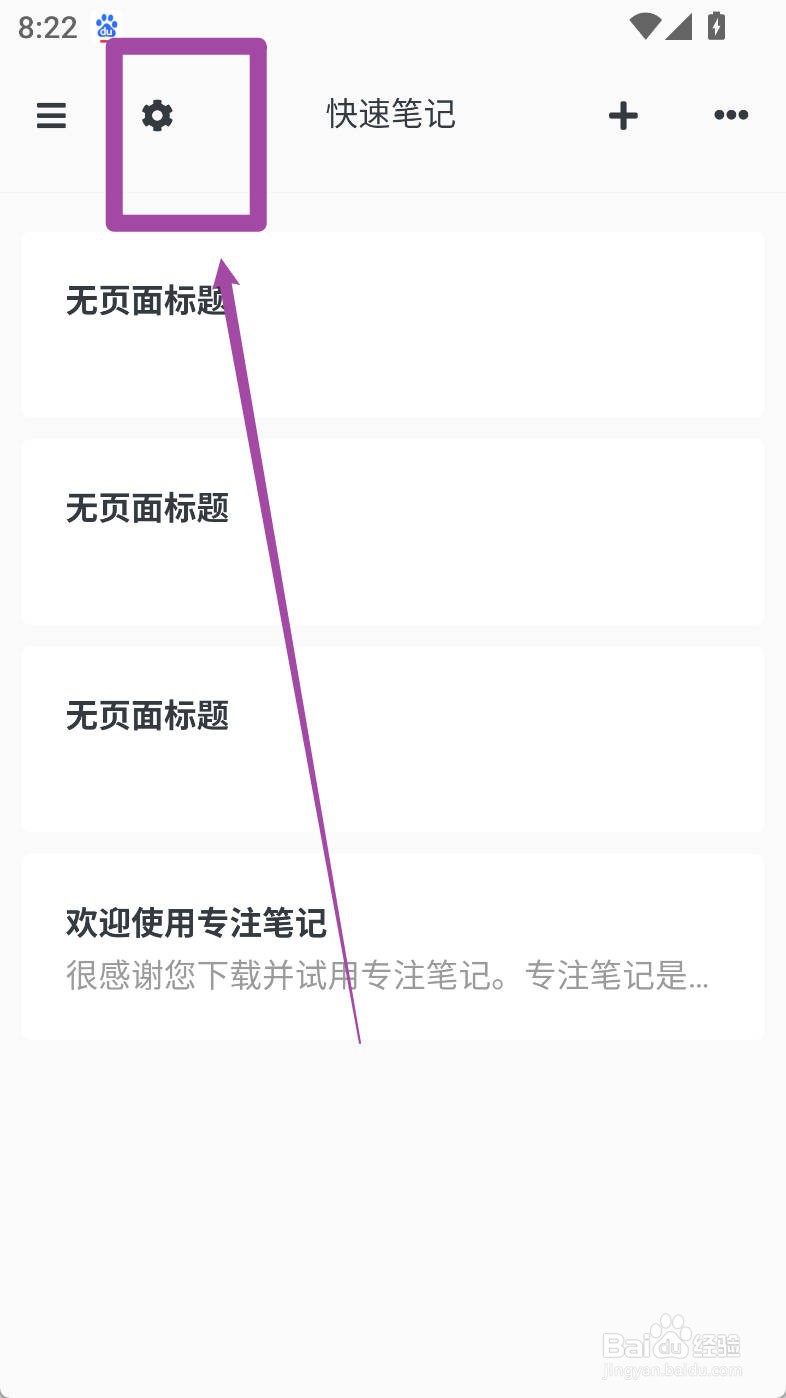
Task: Open the note titled 欢迎使用专注笔记
Action: coord(196,923)
